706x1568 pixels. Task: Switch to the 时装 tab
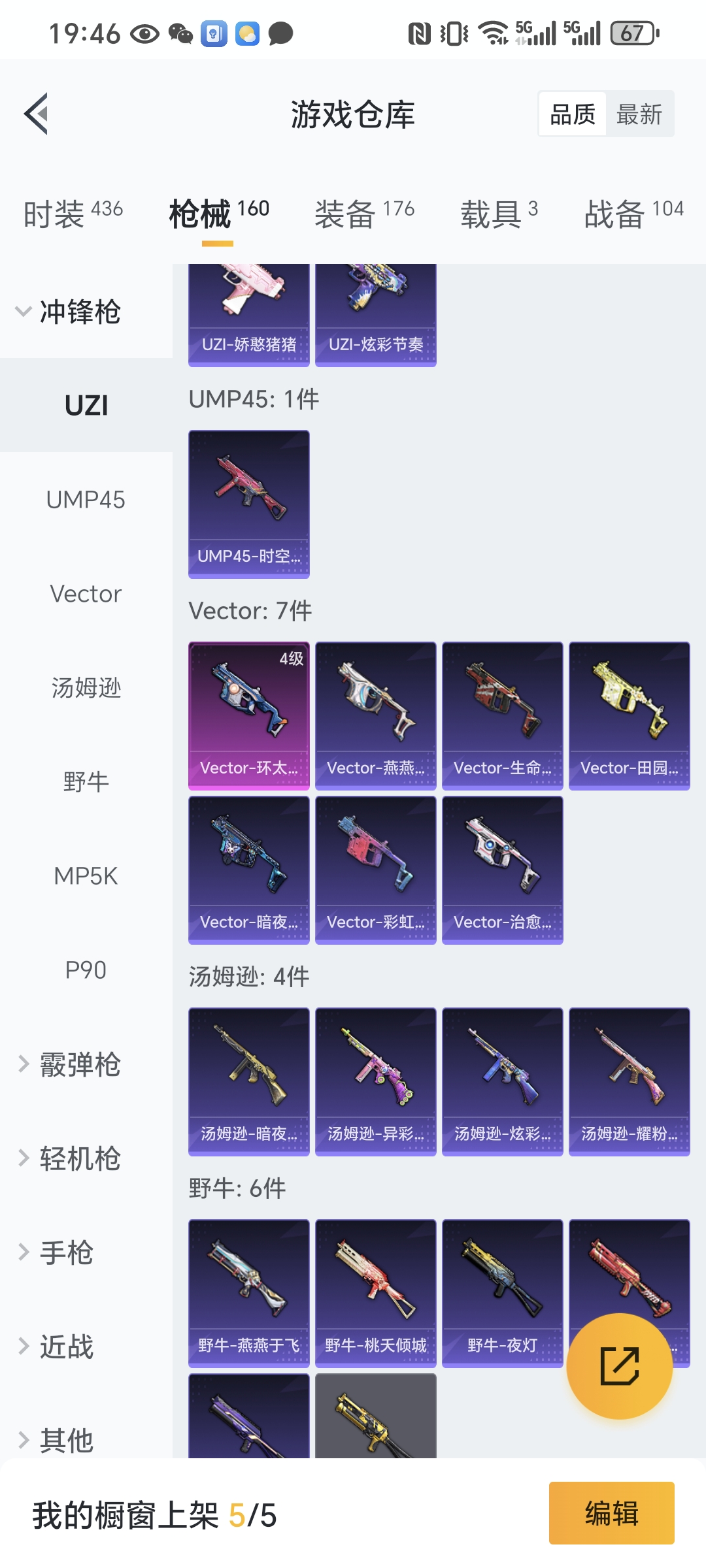tap(73, 214)
